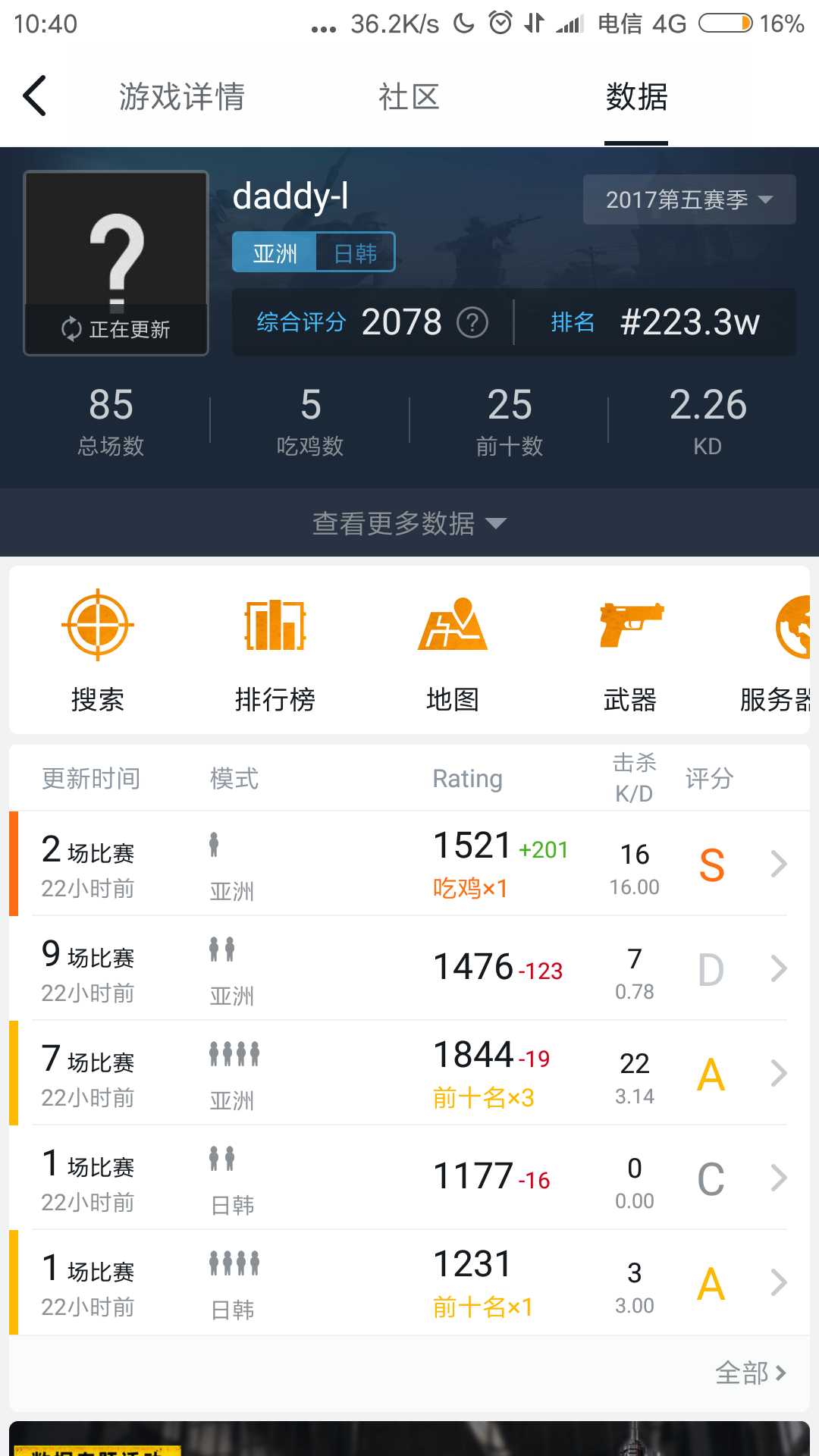Tap the back arrow at top left
The width and height of the screenshot is (819, 1456).
(33, 96)
